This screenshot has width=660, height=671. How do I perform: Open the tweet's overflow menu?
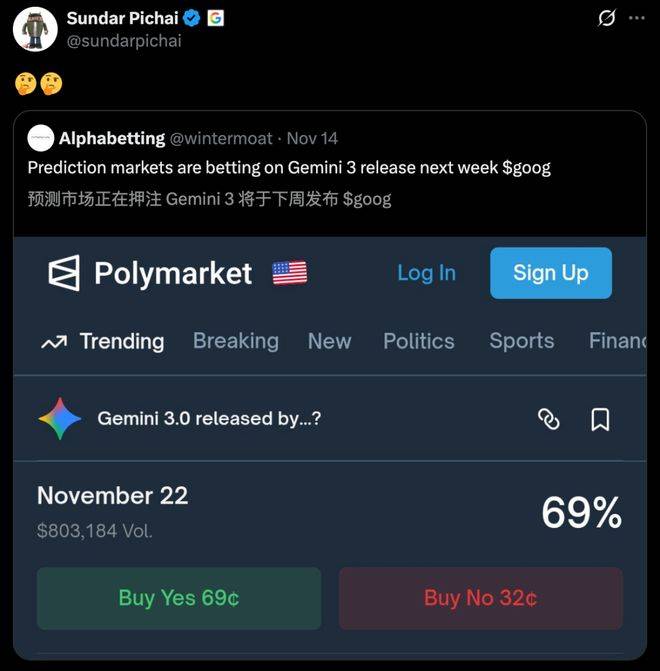point(636,18)
